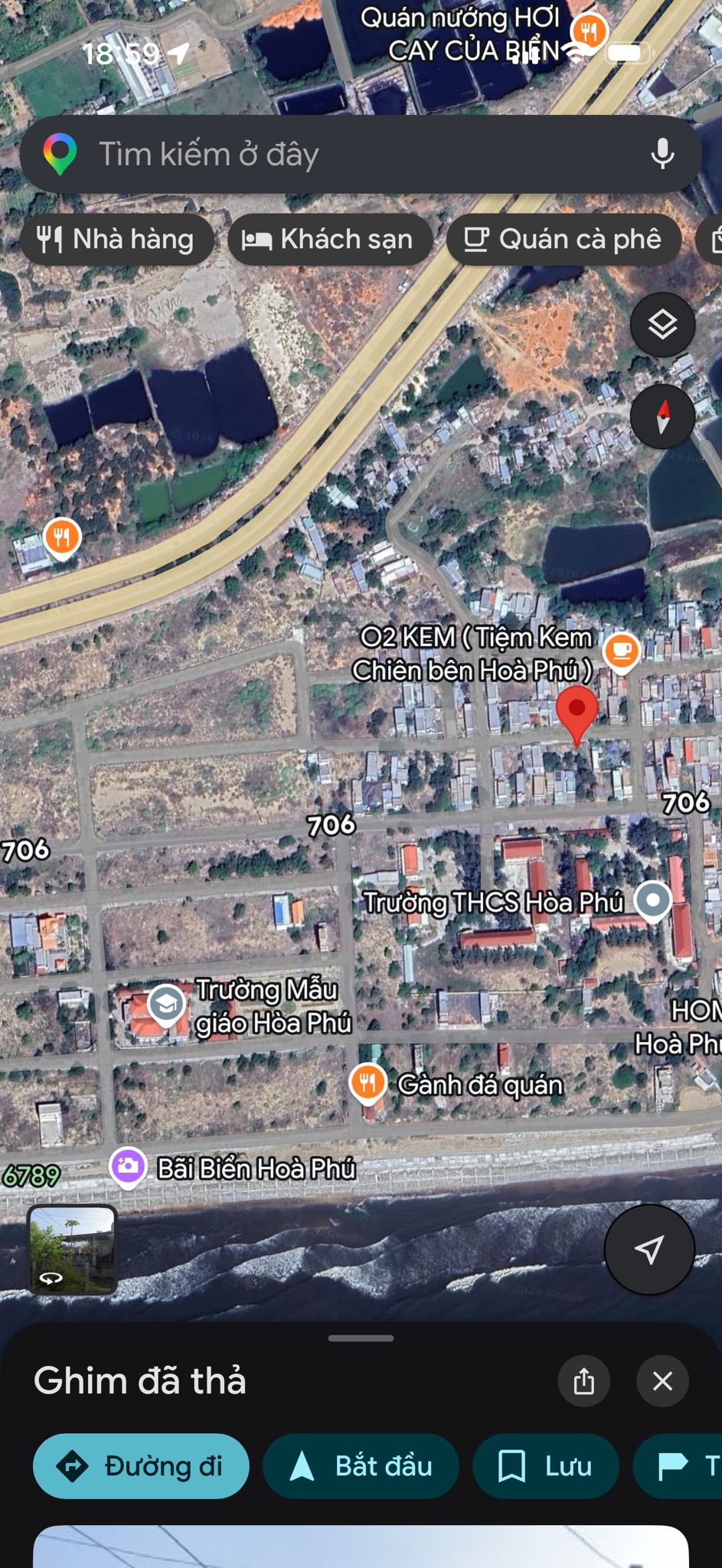Select the 'Khách sạn' chip

[x=330, y=240]
